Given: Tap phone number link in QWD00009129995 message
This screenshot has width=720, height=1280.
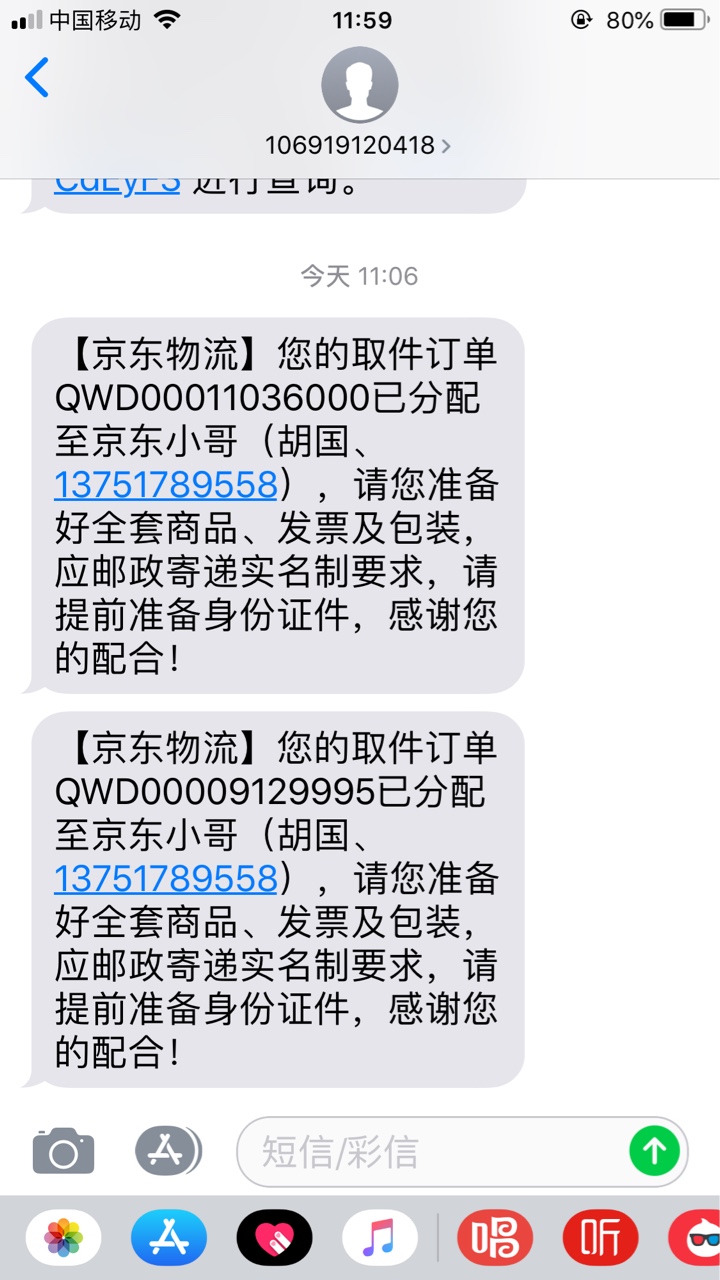Looking at the screenshot, I should [x=166, y=879].
